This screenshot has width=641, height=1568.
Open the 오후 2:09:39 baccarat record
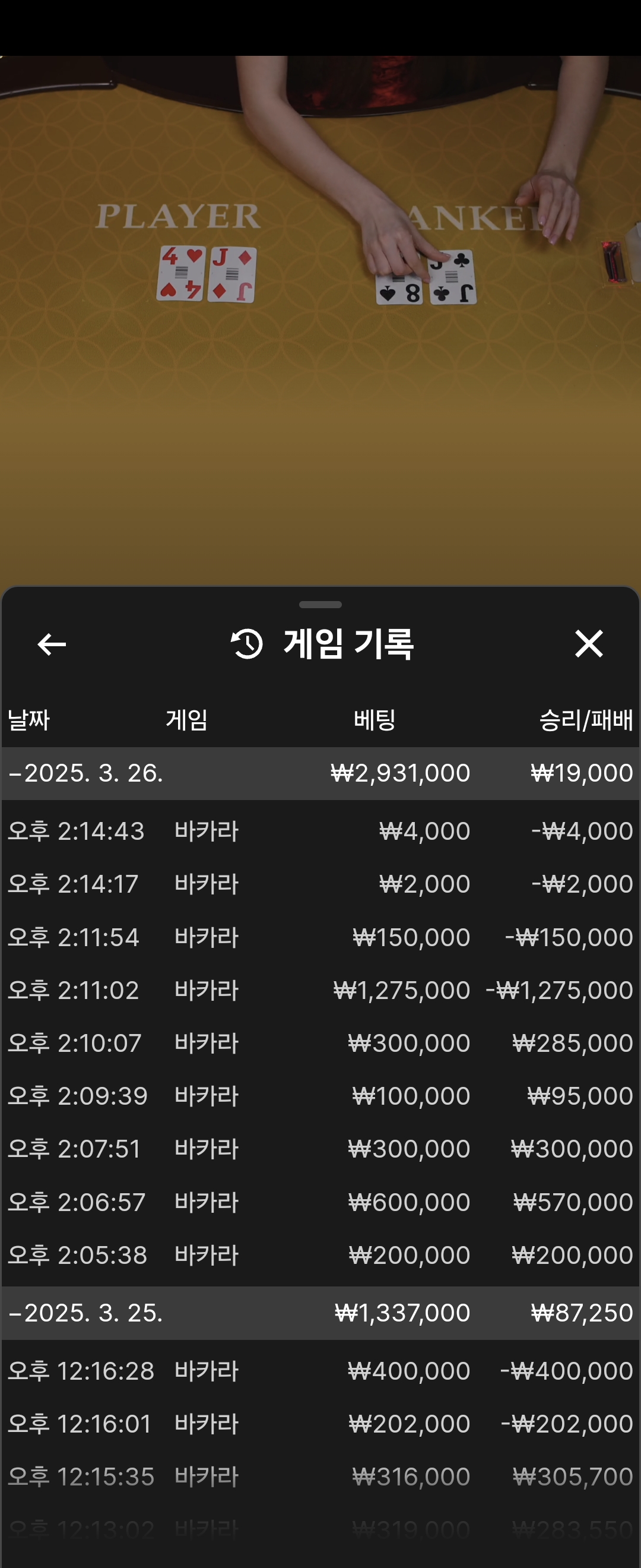coord(320,1096)
